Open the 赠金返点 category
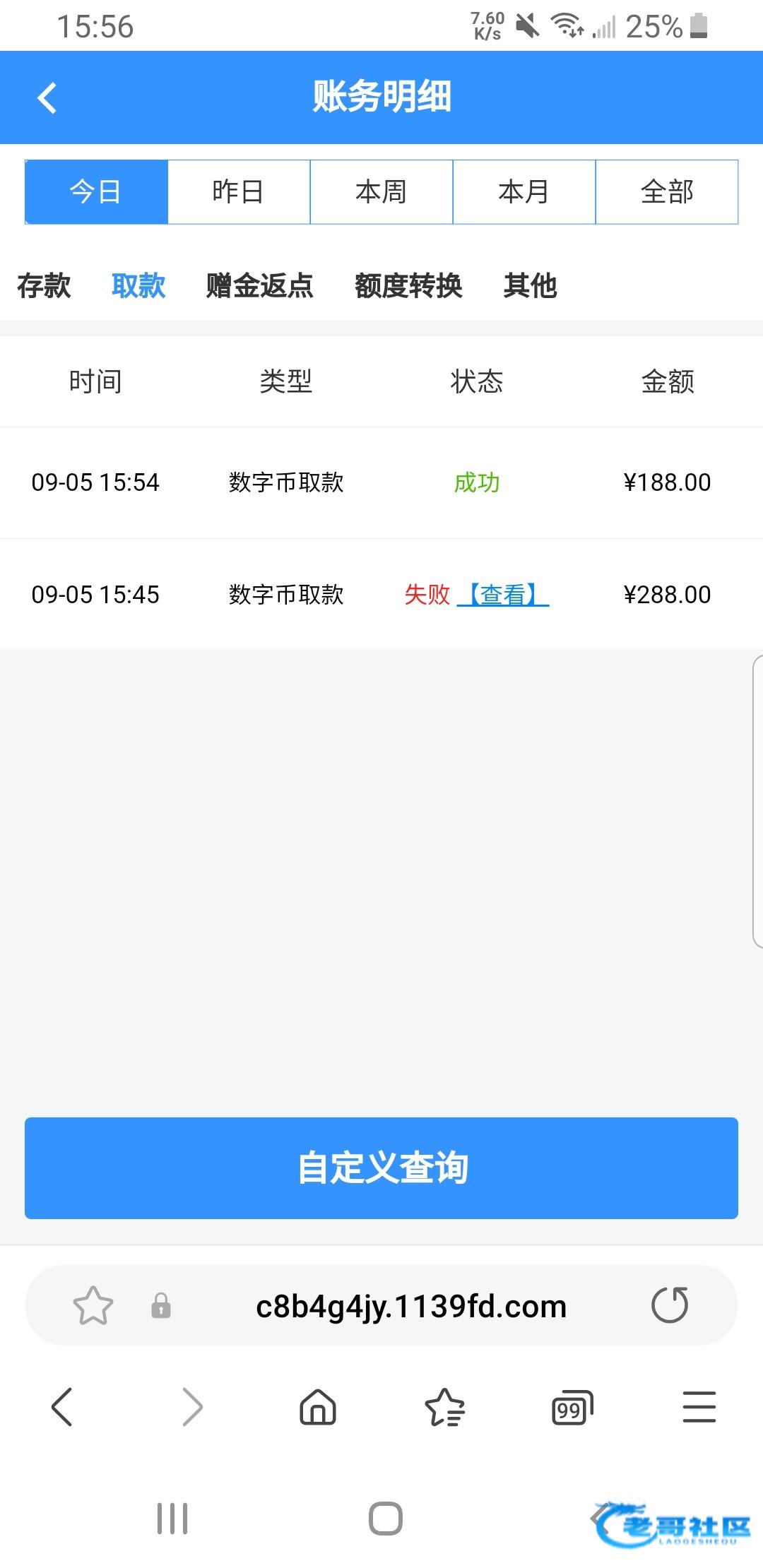The image size is (763, 1568). point(259,286)
